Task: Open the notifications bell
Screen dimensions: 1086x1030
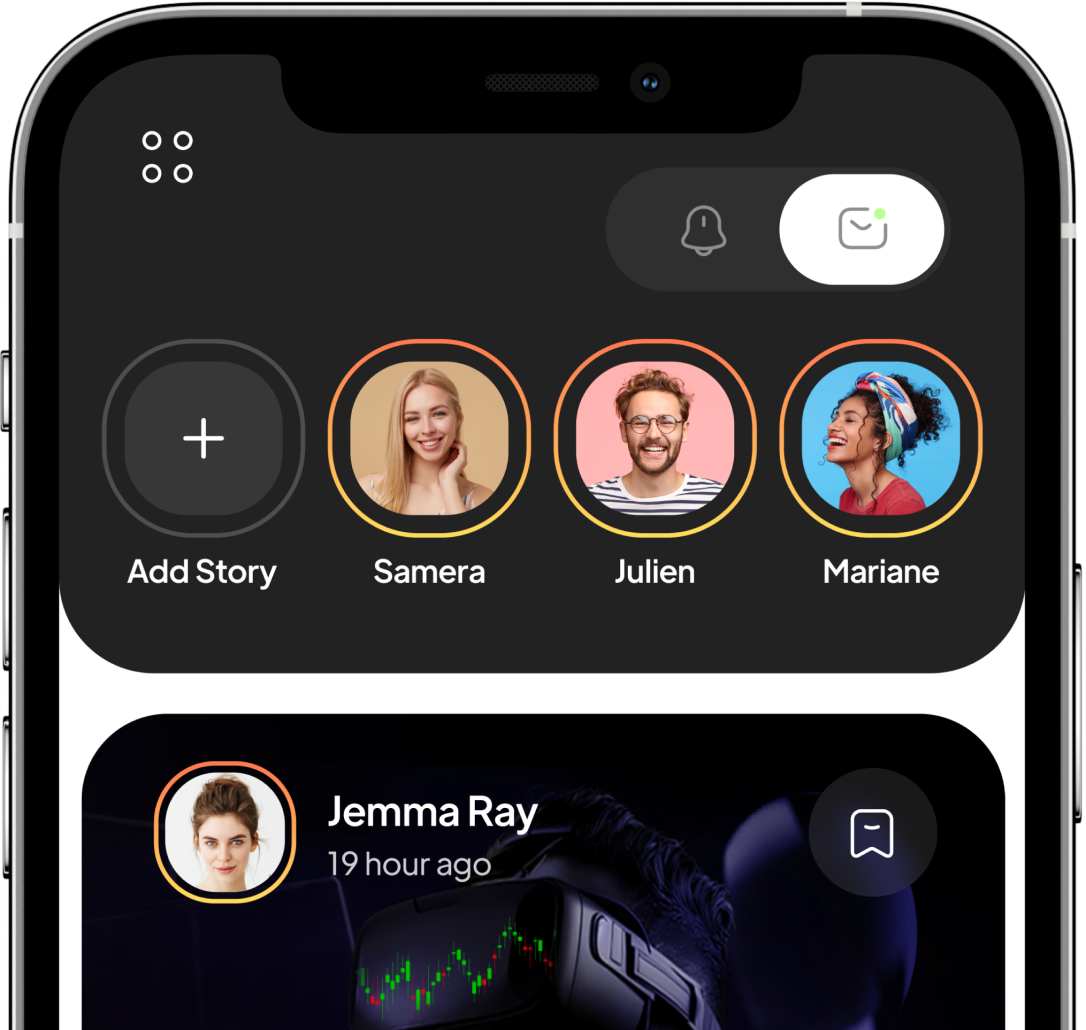Action: (x=703, y=230)
